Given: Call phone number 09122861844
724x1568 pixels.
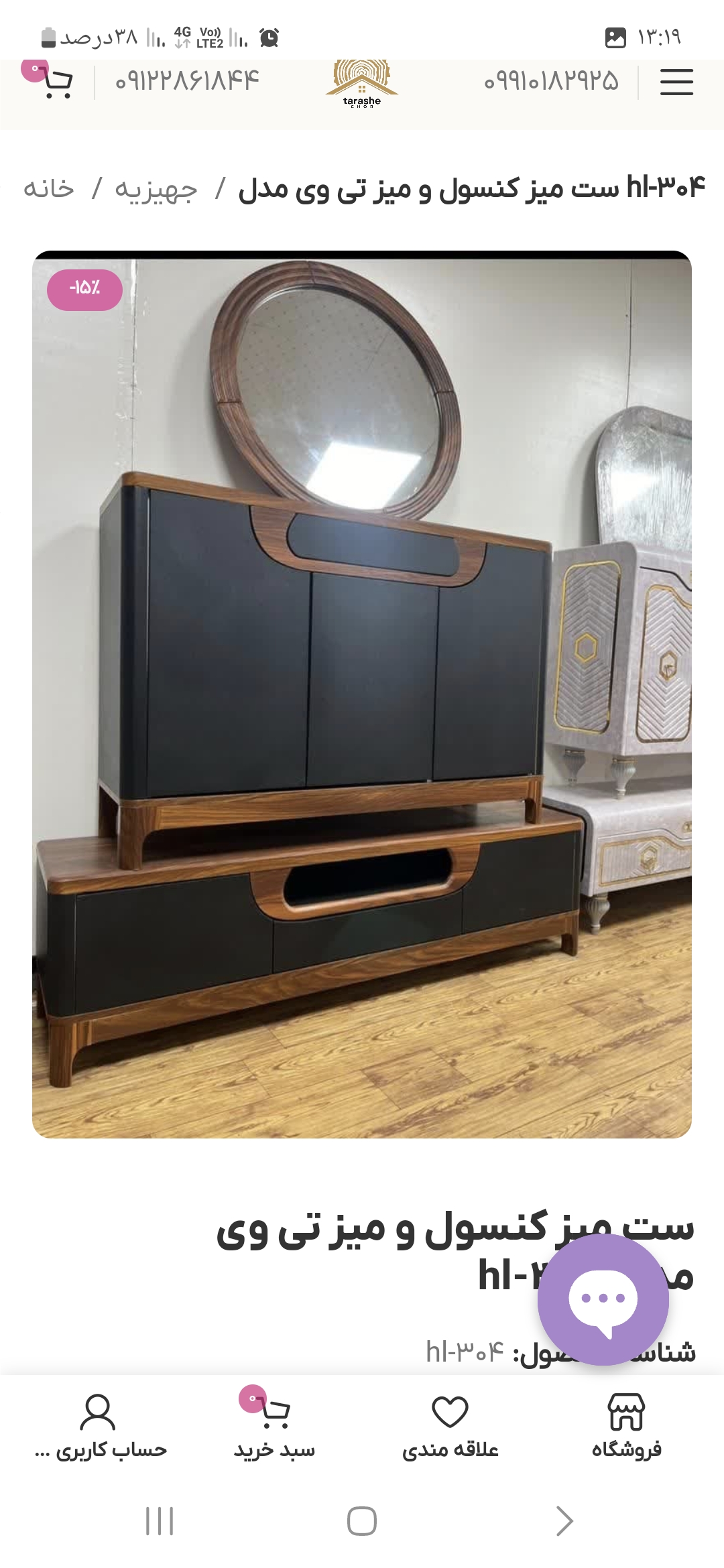Looking at the screenshot, I should (187, 82).
